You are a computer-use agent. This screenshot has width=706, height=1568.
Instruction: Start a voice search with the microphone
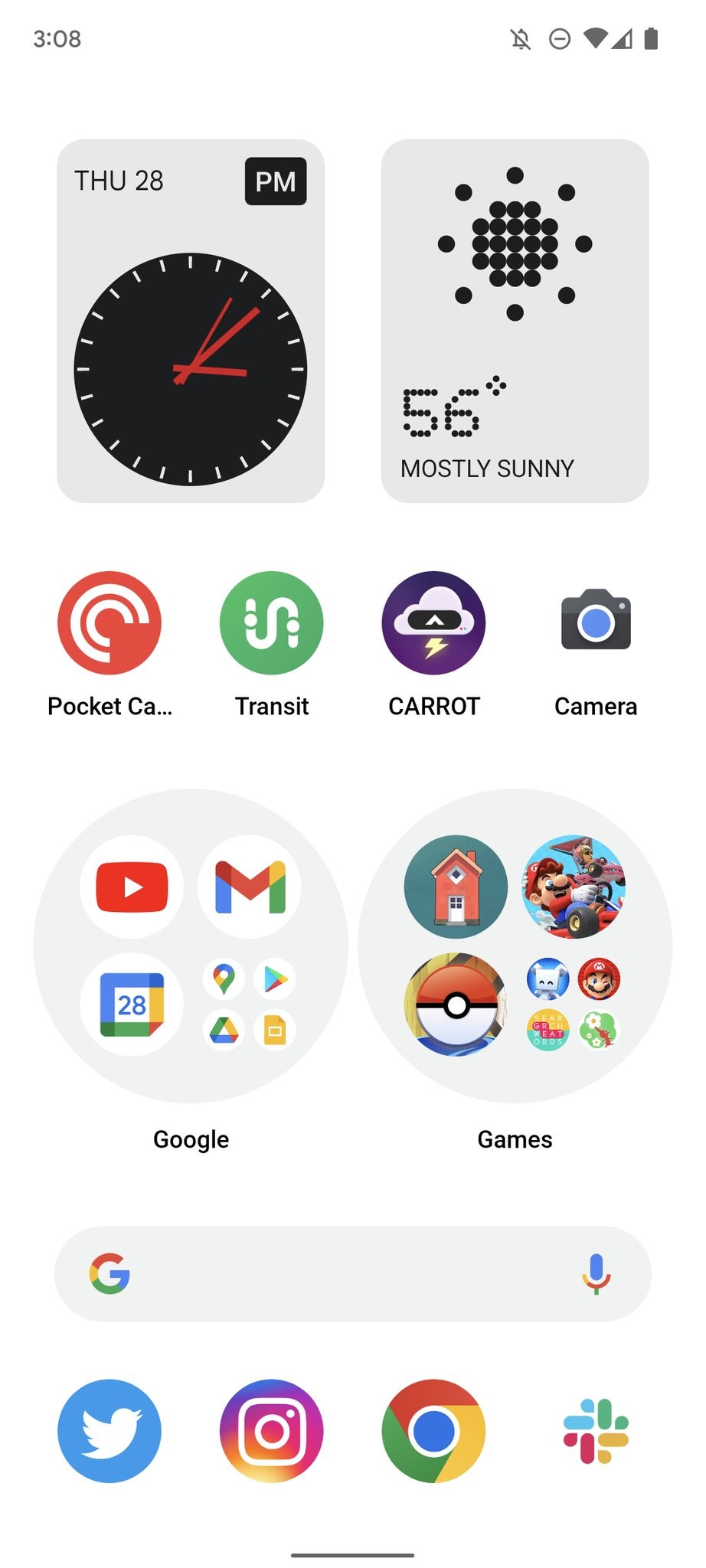[x=596, y=1274]
